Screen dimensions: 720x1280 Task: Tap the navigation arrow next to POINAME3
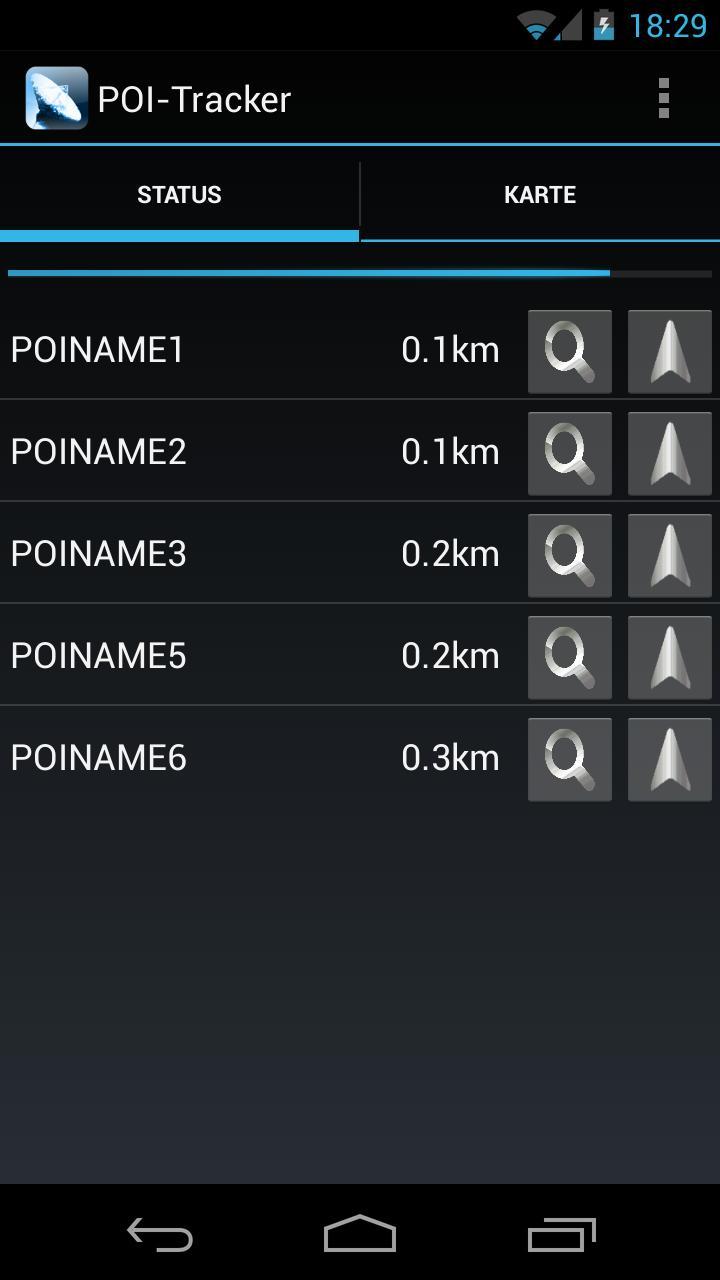(x=669, y=555)
